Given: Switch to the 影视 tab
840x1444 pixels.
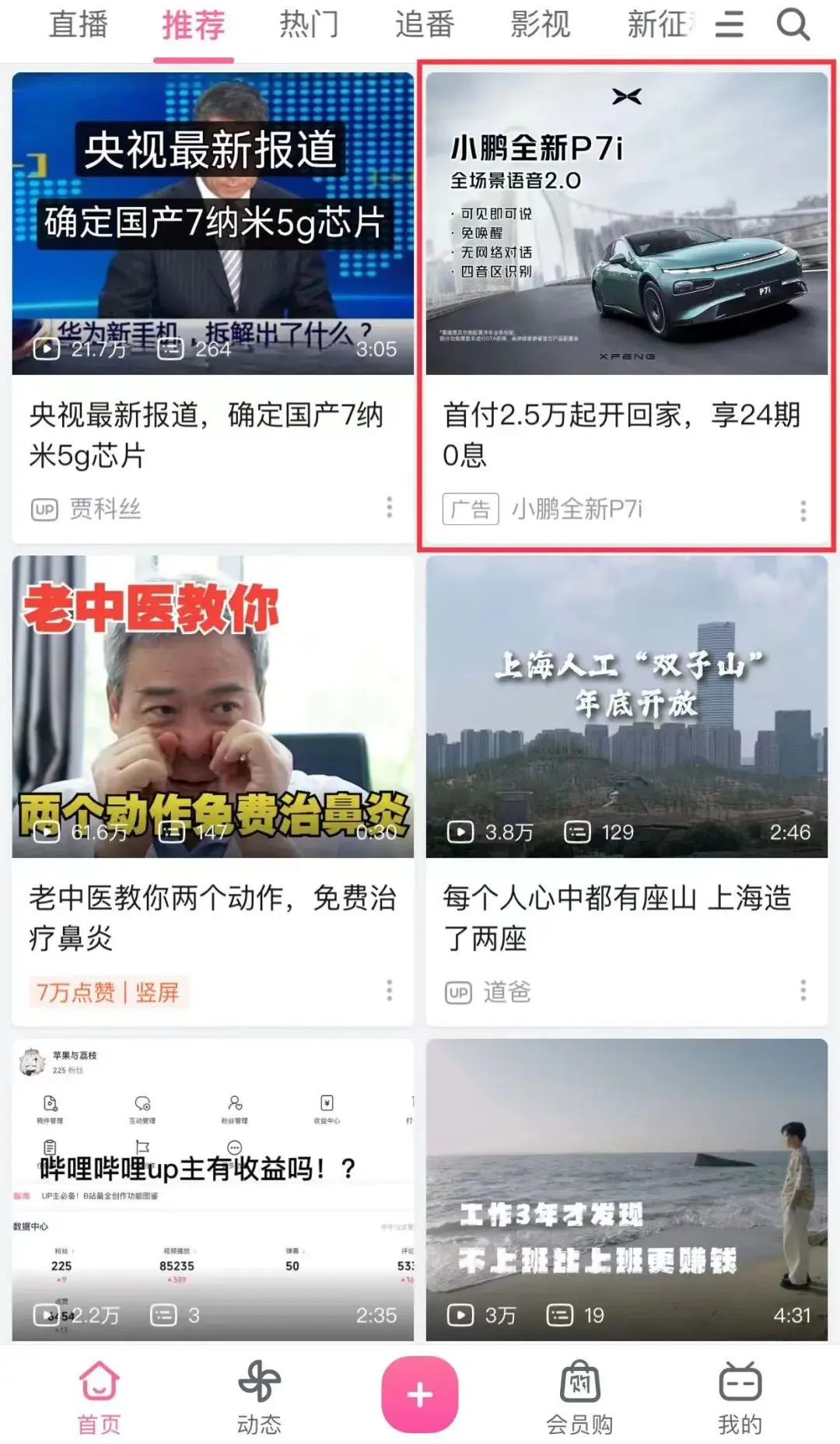Looking at the screenshot, I should [x=541, y=25].
